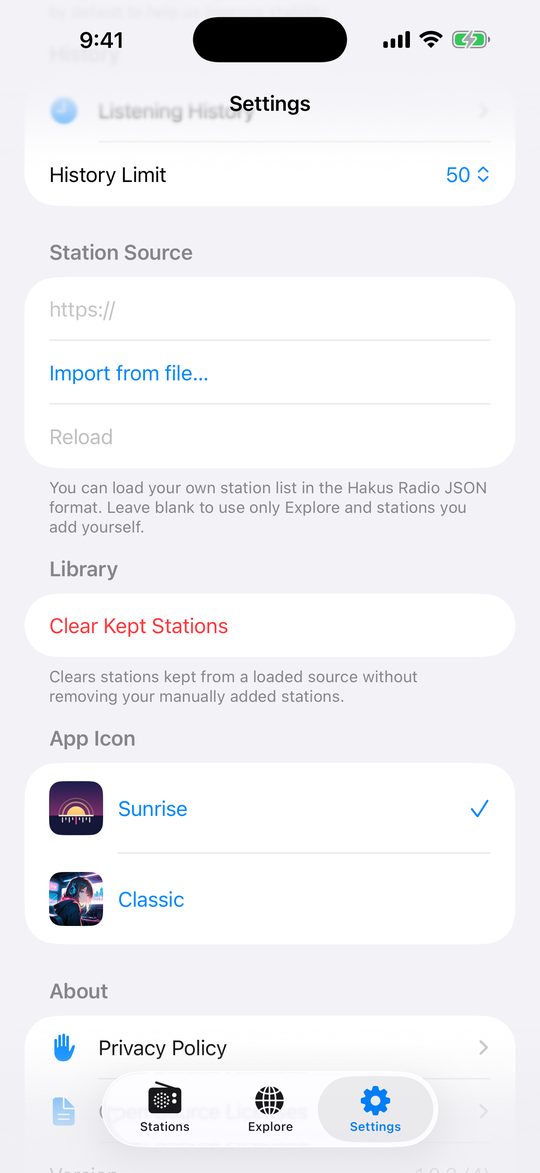Open the Privacy Policy row

(x=270, y=1047)
